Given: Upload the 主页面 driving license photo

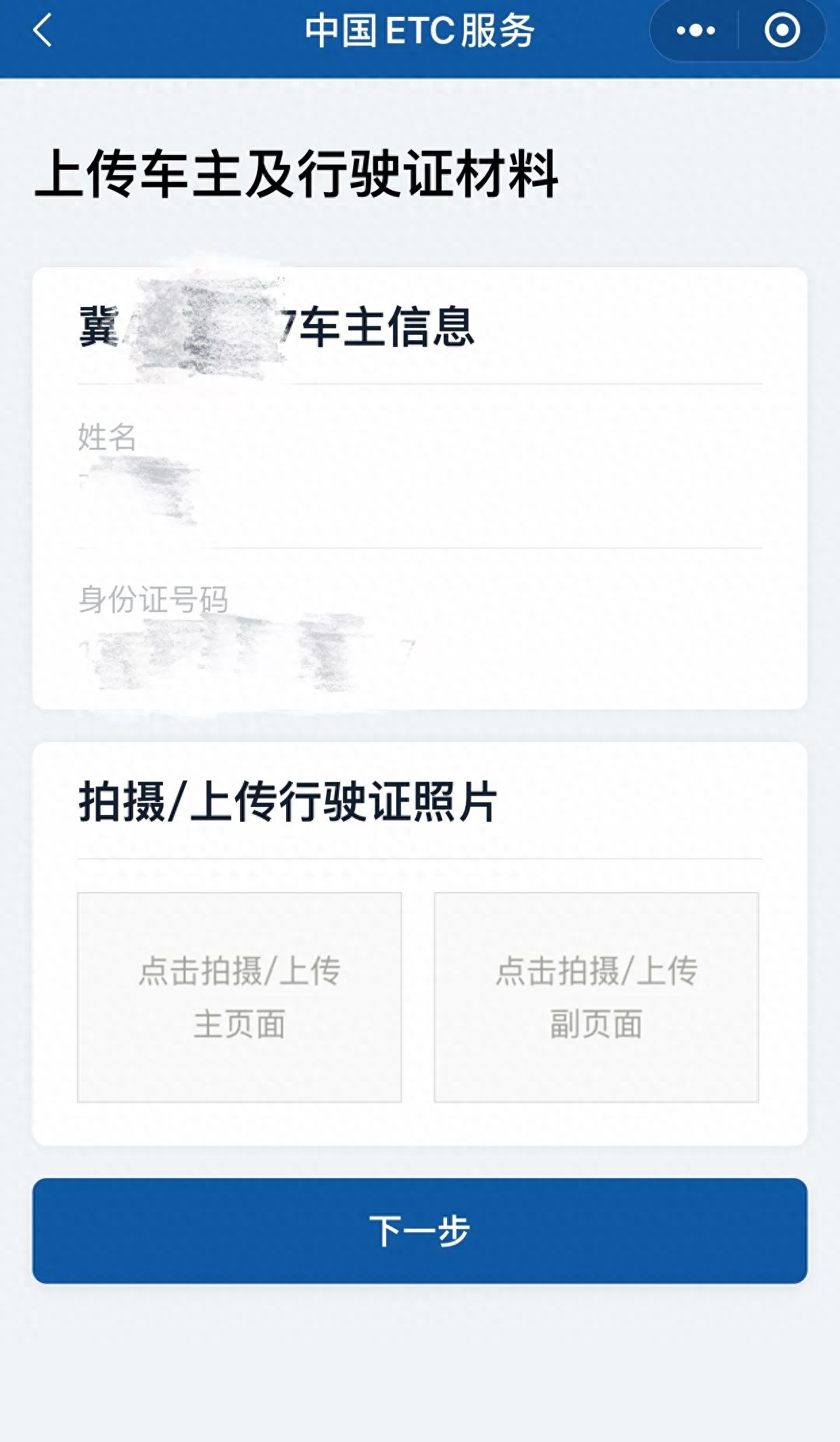Looking at the screenshot, I should (239, 997).
